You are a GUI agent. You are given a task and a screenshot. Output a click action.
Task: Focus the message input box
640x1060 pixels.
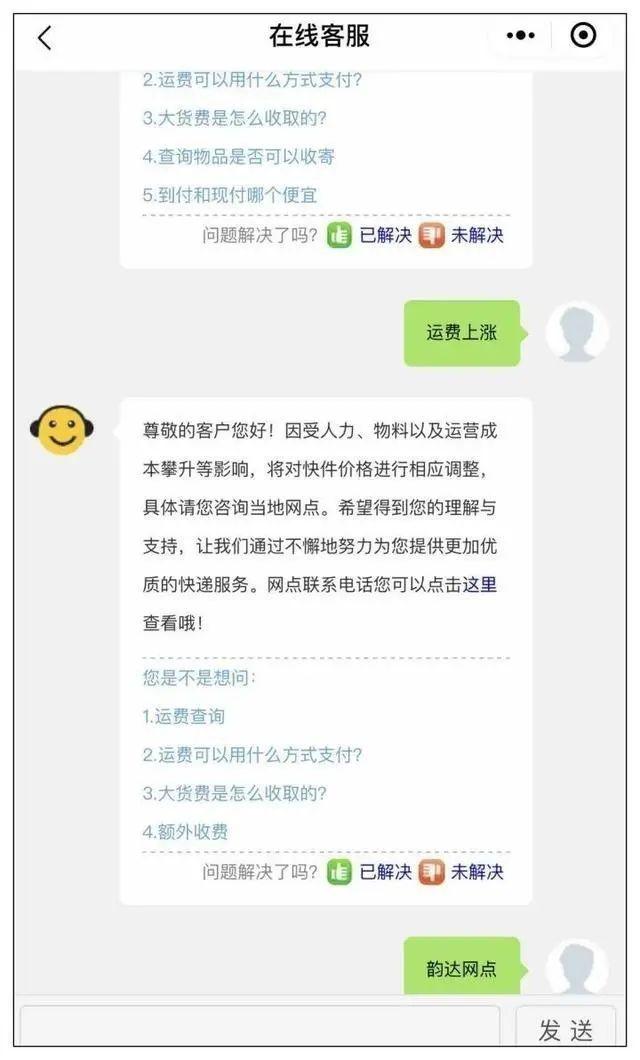260,1028
